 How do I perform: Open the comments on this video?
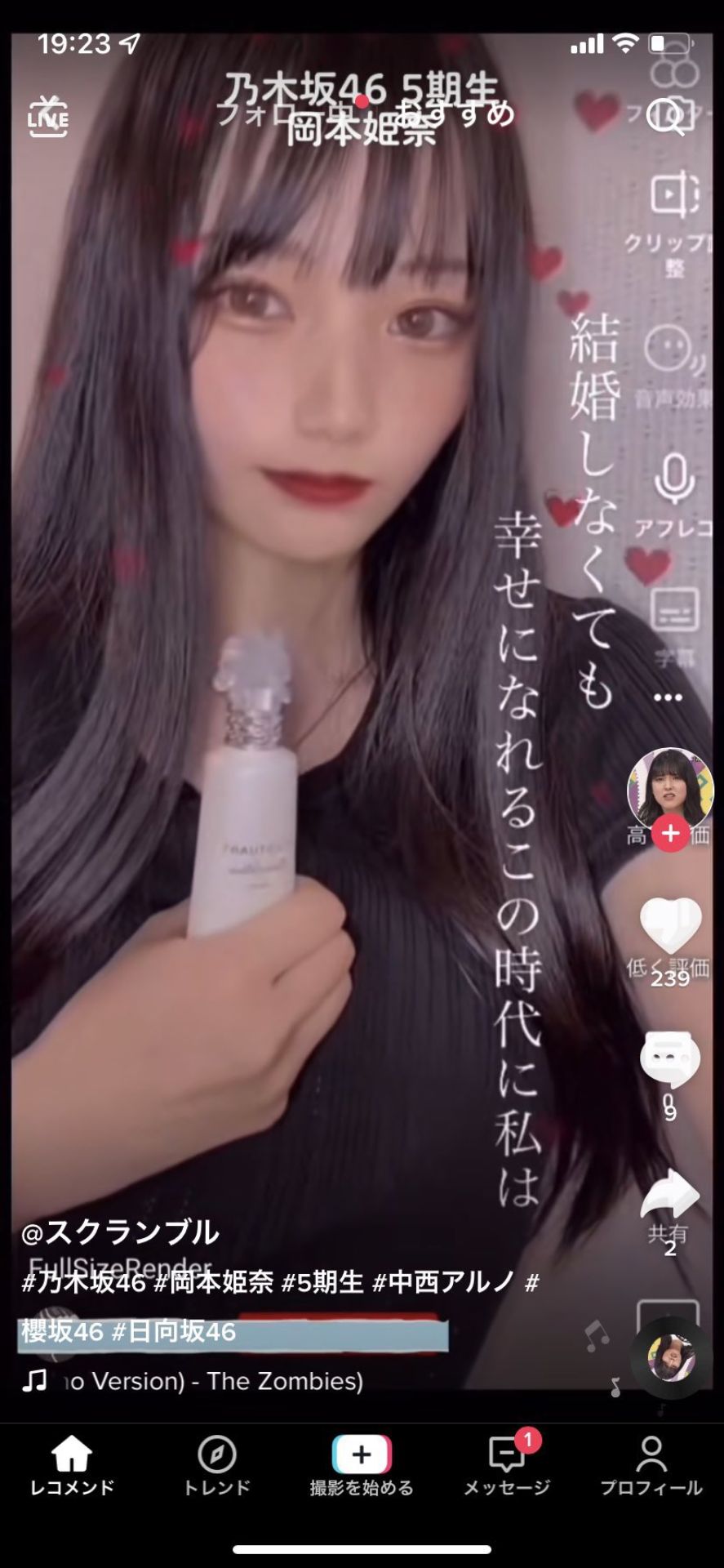point(670,1060)
